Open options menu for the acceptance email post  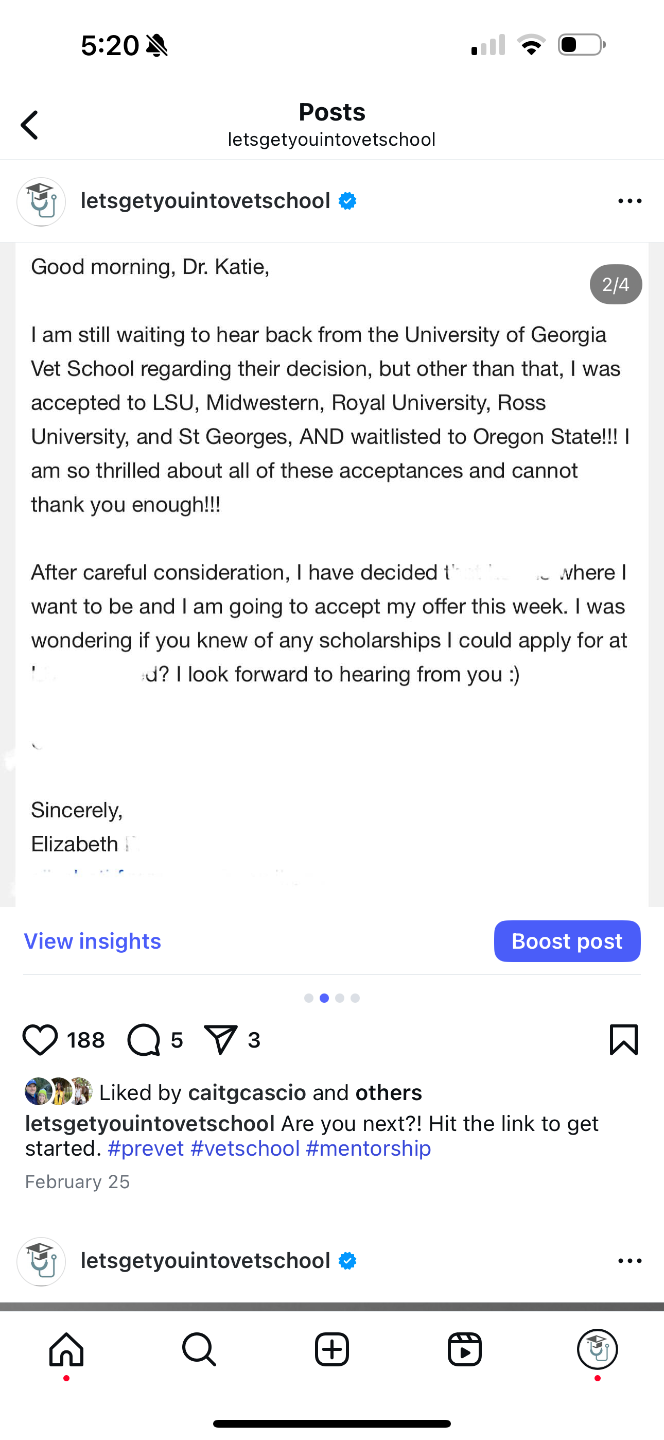pos(630,201)
